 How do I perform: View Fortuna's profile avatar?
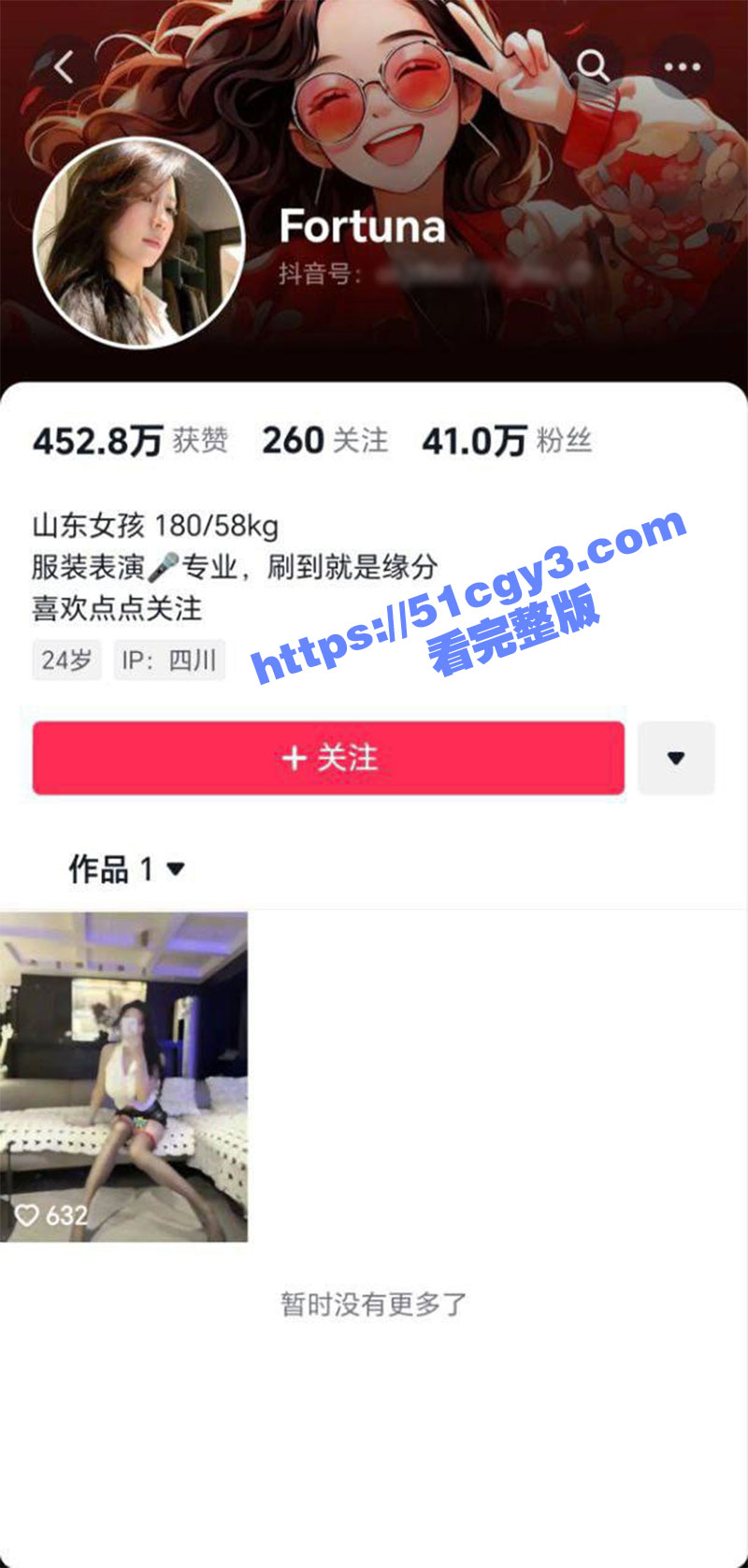click(x=137, y=243)
